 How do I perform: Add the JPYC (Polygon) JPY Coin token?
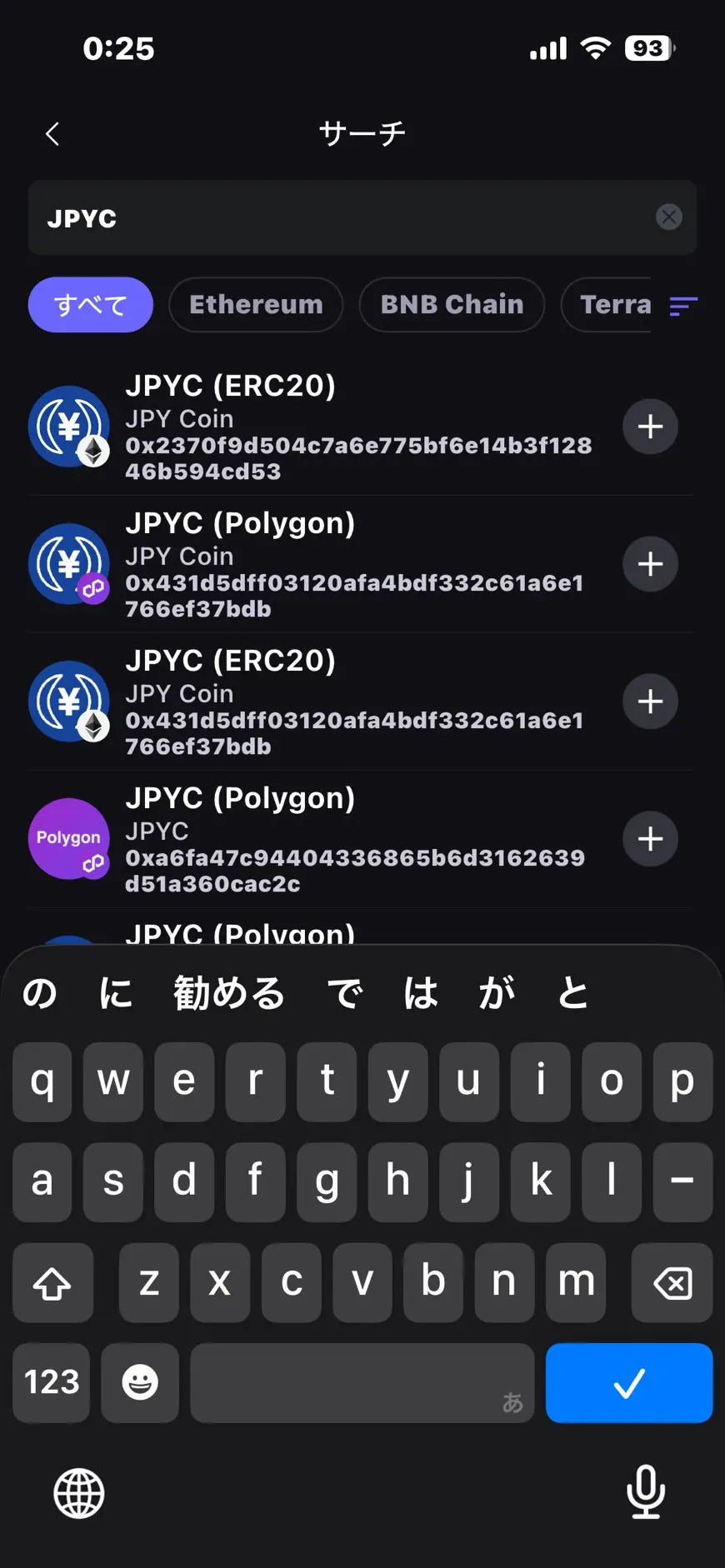coord(650,564)
